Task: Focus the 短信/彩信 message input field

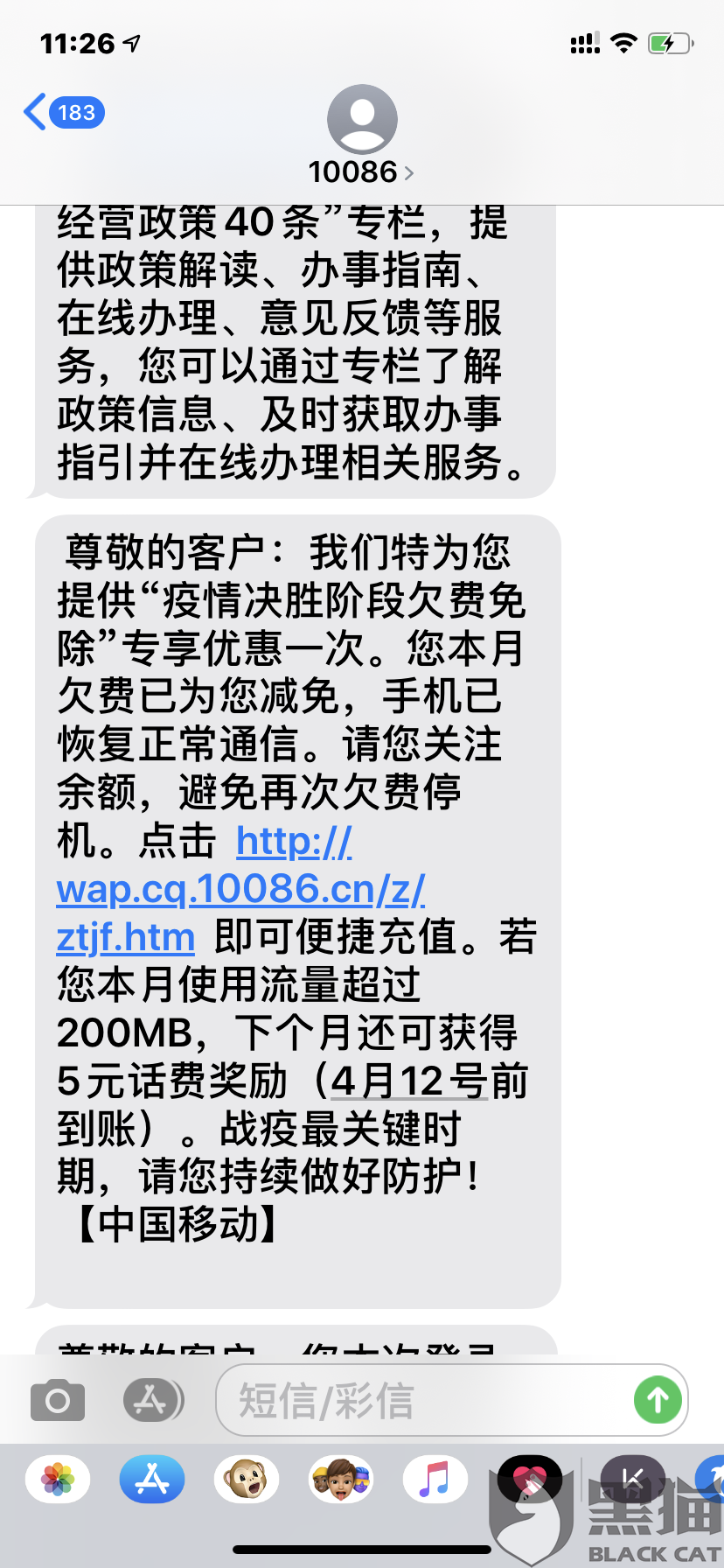Action: coord(423,1400)
